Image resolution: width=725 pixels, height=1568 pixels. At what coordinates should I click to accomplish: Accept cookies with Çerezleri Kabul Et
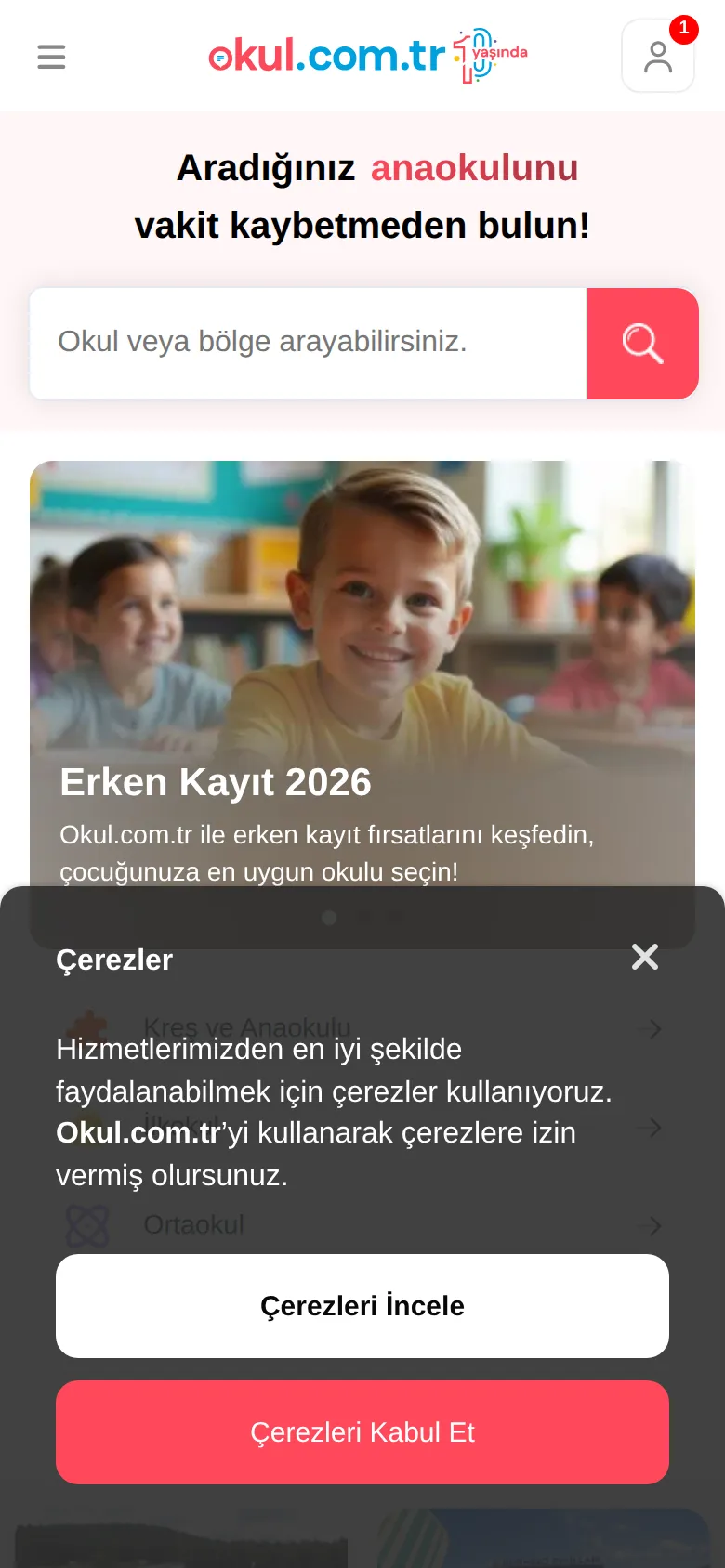[362, 1432]
